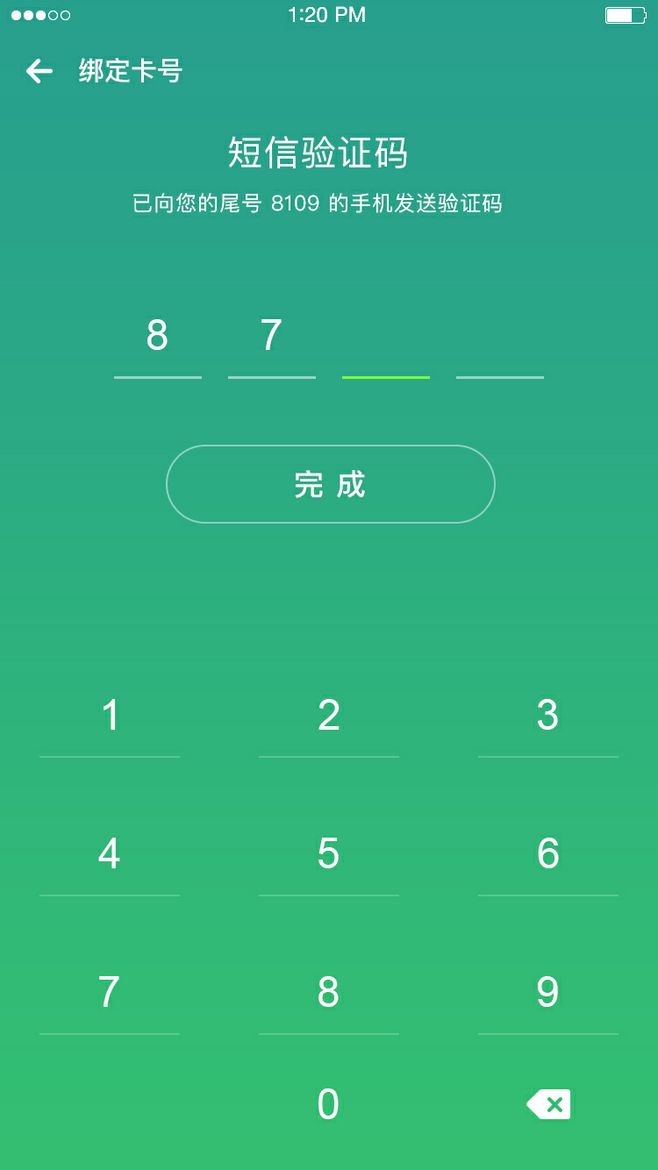The image size is (658, 1170).
Task: Enter digit 1 on the keypad
Action: point(110,715)
